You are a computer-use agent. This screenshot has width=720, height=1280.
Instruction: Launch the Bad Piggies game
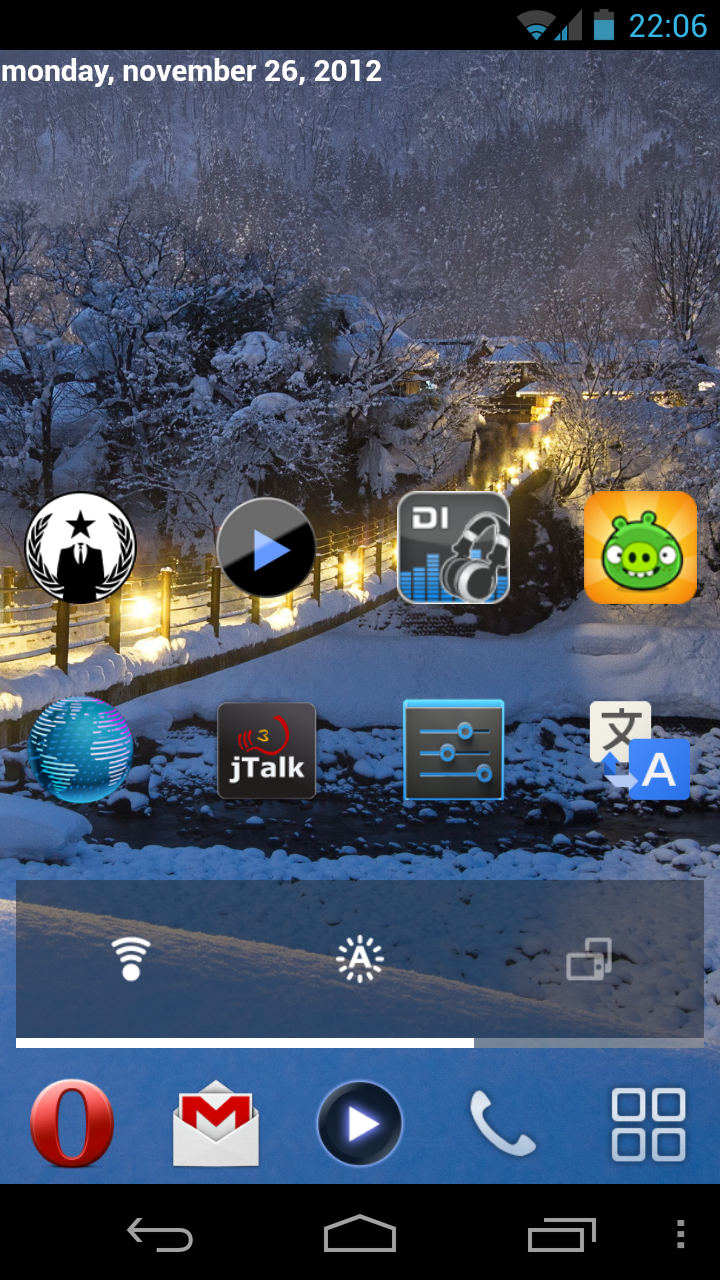coord(640,548)
